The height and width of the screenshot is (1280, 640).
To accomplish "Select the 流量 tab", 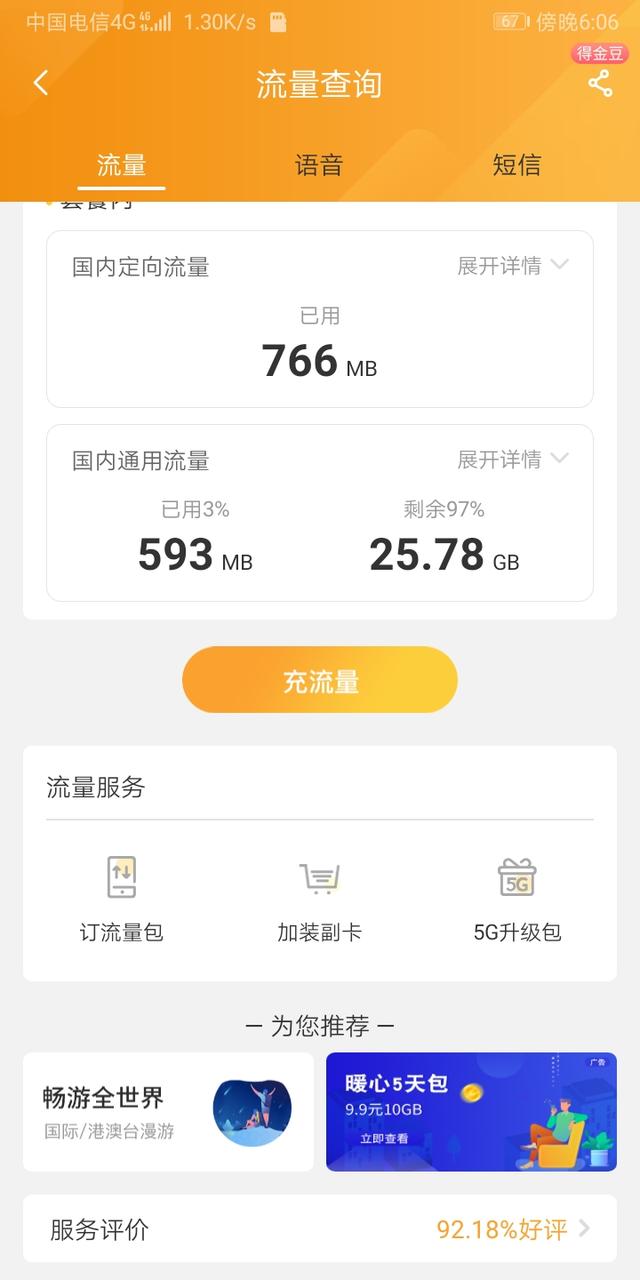I will pyautogui.click(x=122, y=165).
